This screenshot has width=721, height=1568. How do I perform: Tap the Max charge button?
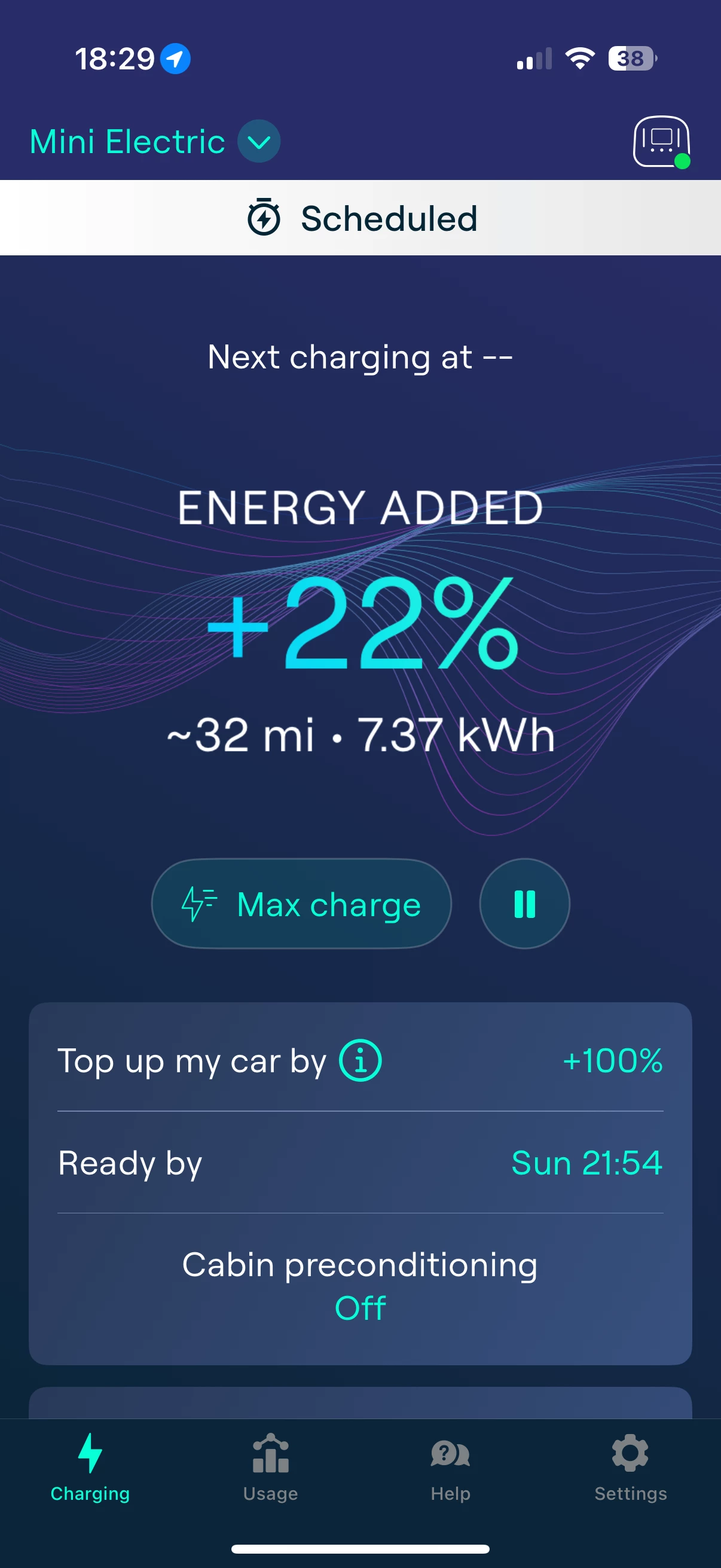301,904
